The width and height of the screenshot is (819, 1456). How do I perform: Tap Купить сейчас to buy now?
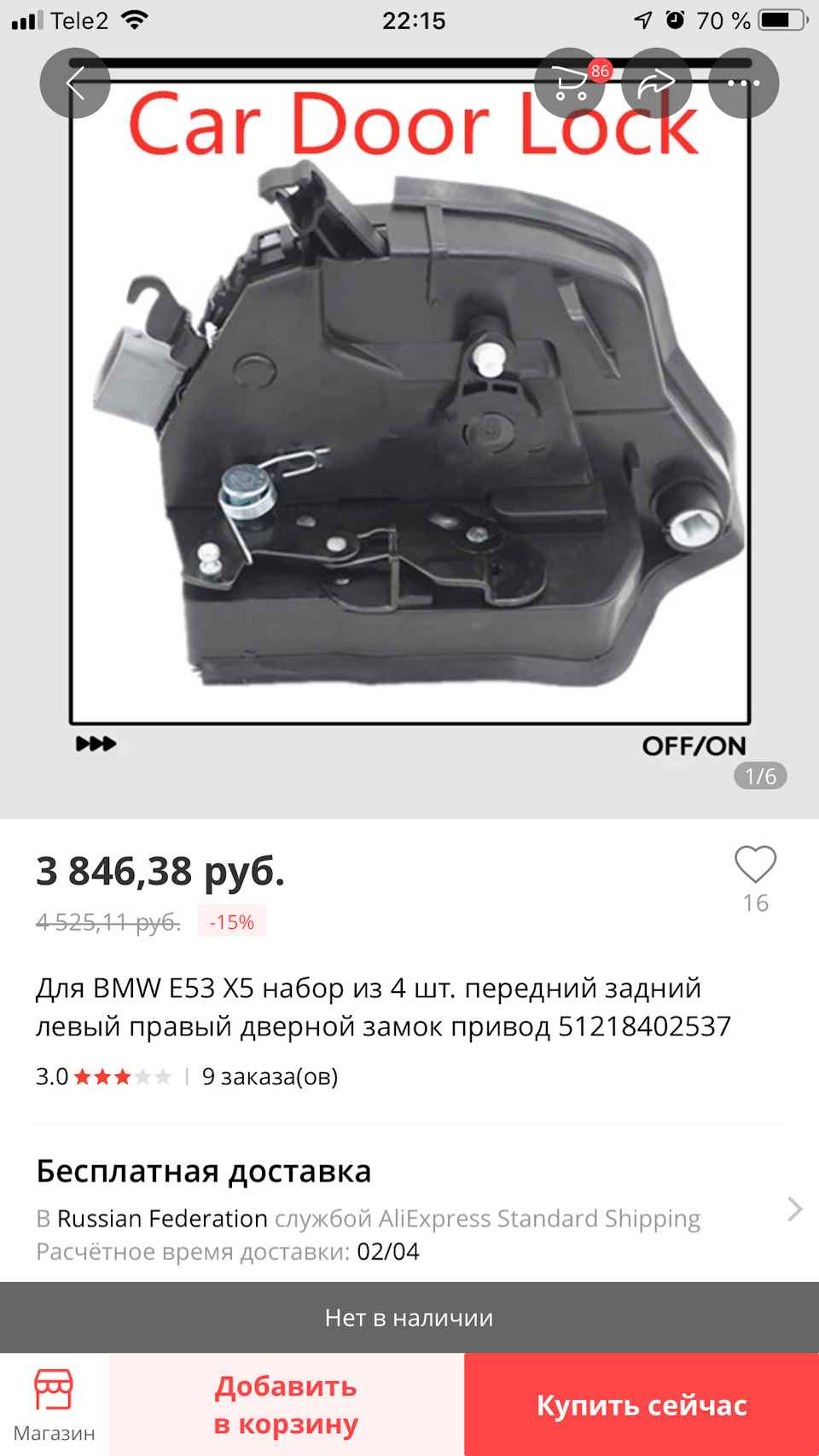click(642, 1405)
